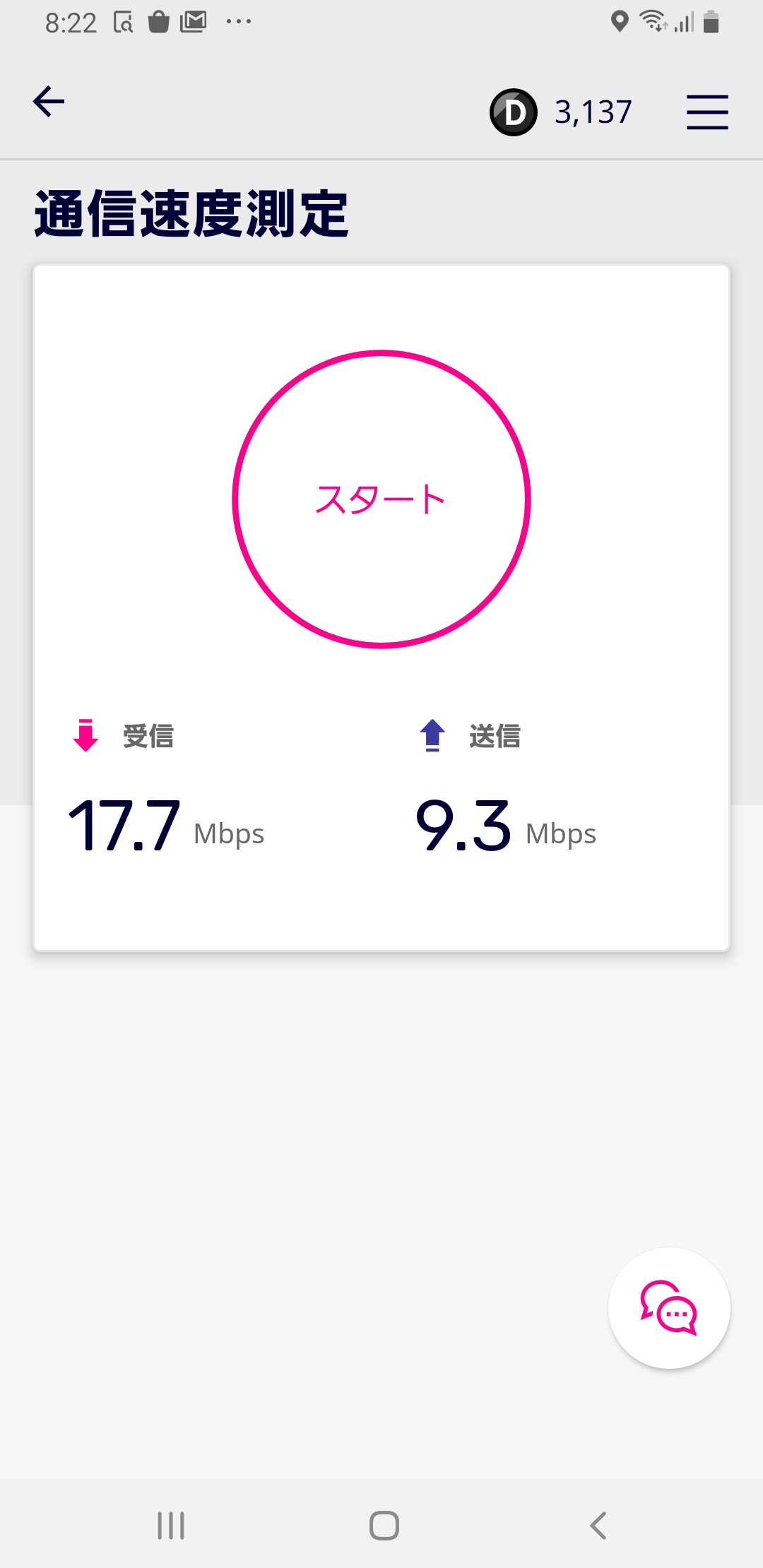This screenshot has width=763, height=1568.
Task: Open the D points balance 3,137
Action: (561, 112)
